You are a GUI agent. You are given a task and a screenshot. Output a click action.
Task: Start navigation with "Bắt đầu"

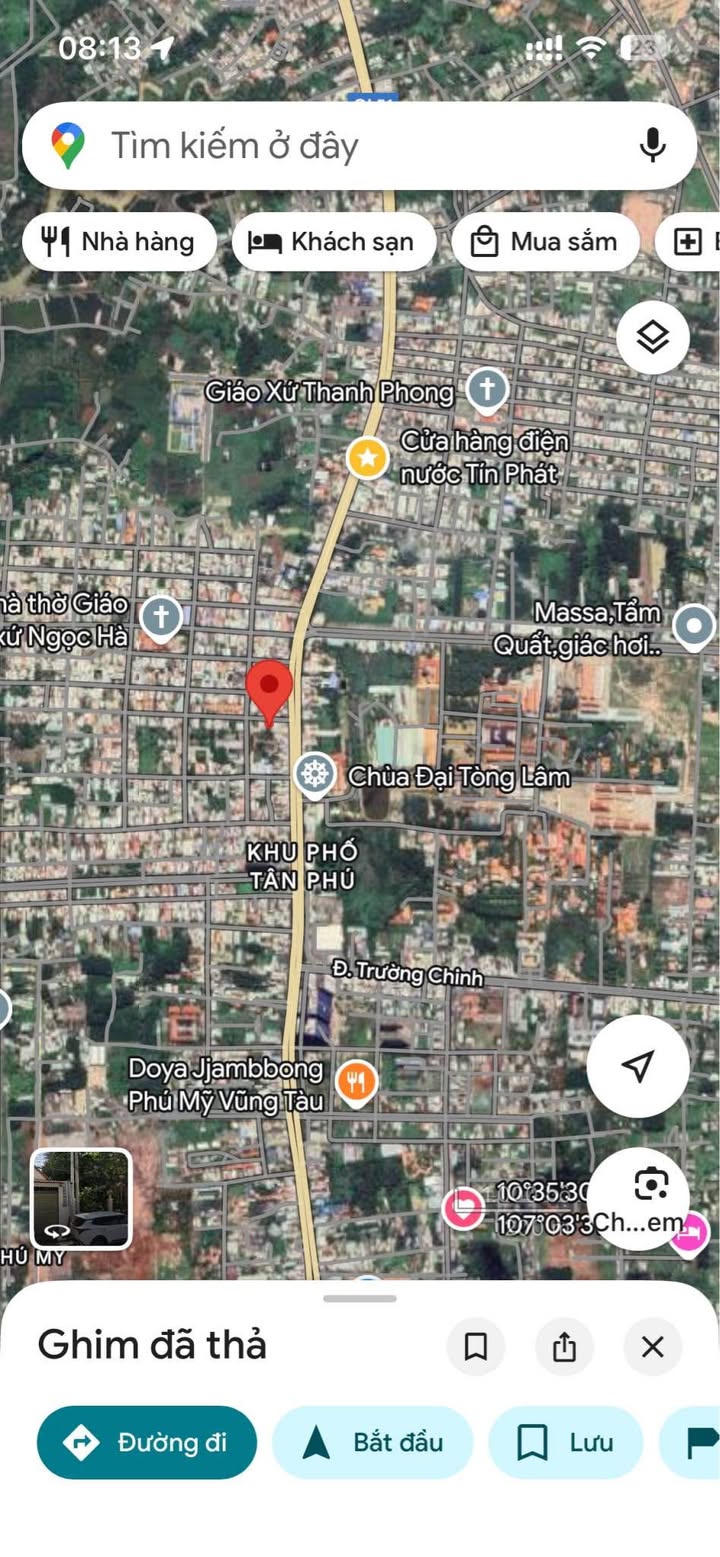(x=372, y=1442)
